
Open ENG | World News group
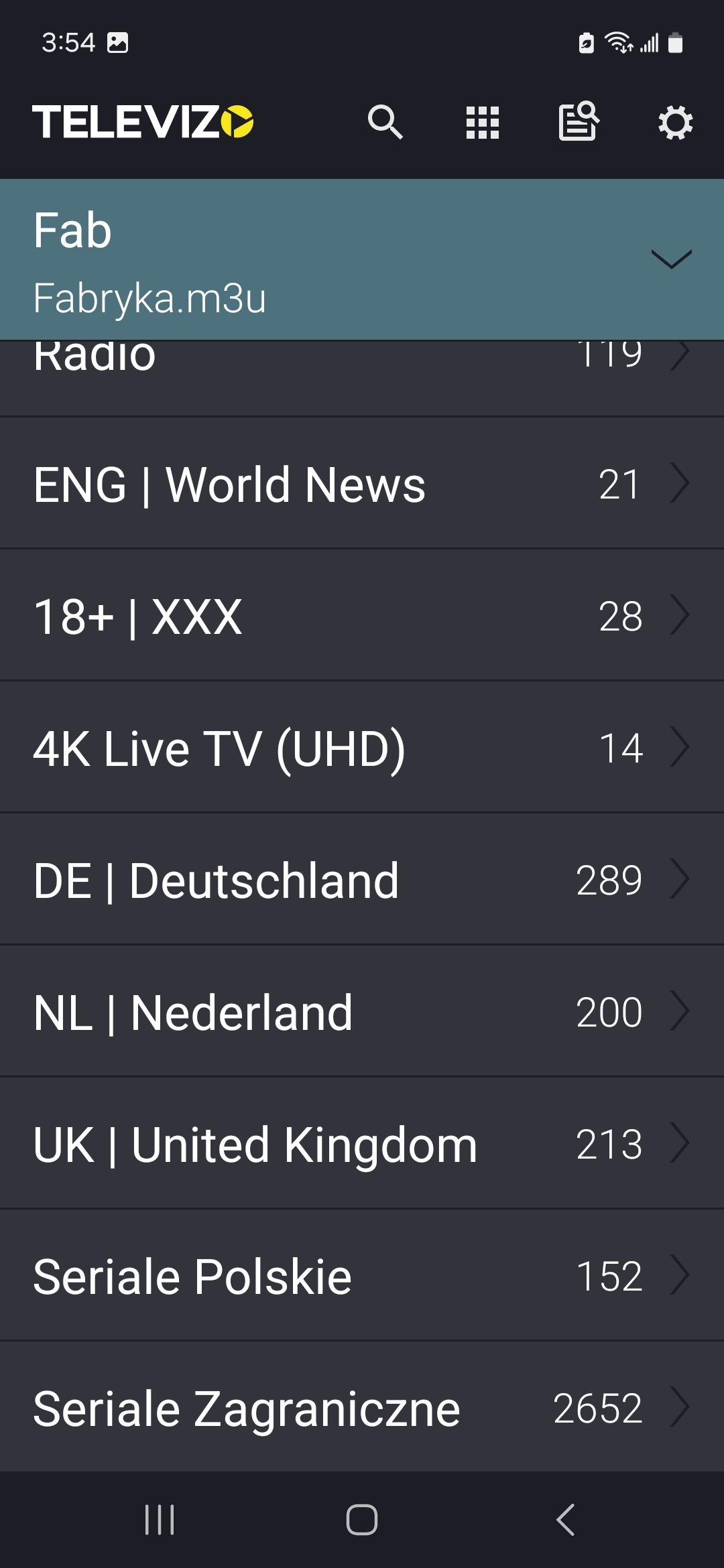tap(362, 484)
